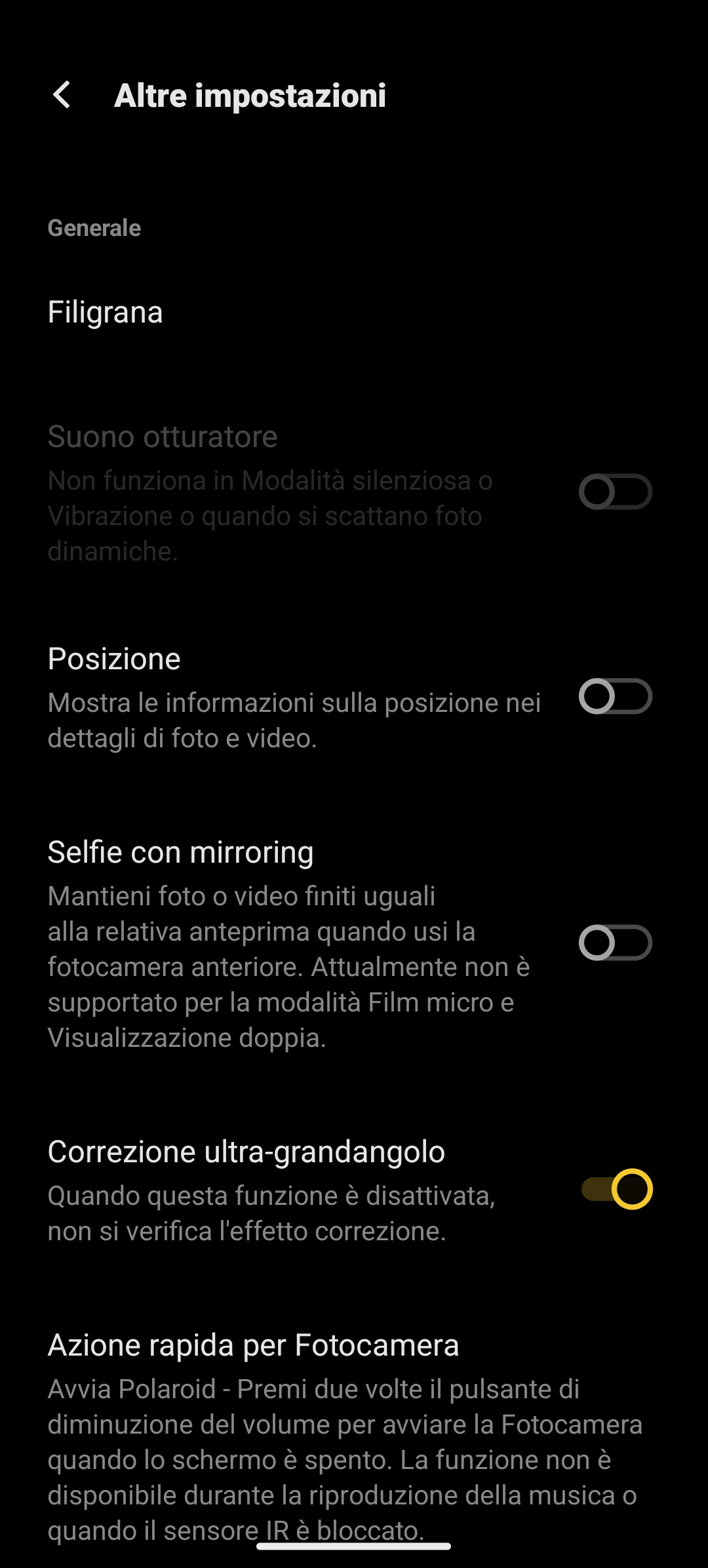Open the Filigrana setting
The height and width of the screenshot is (1568, 708).
(354, 312)
